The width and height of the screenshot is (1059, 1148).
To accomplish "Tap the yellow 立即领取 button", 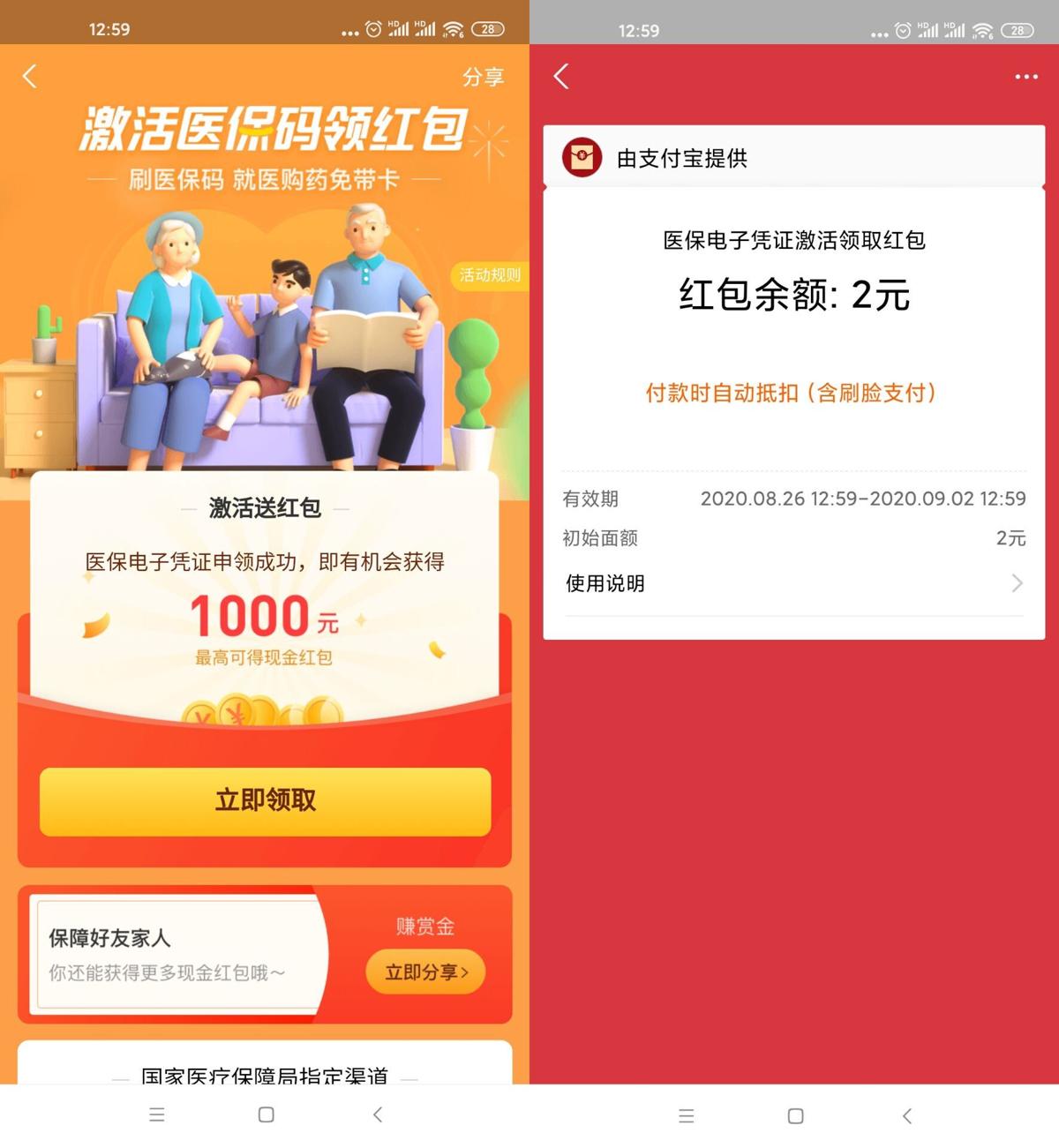I will tap(265, 801).
